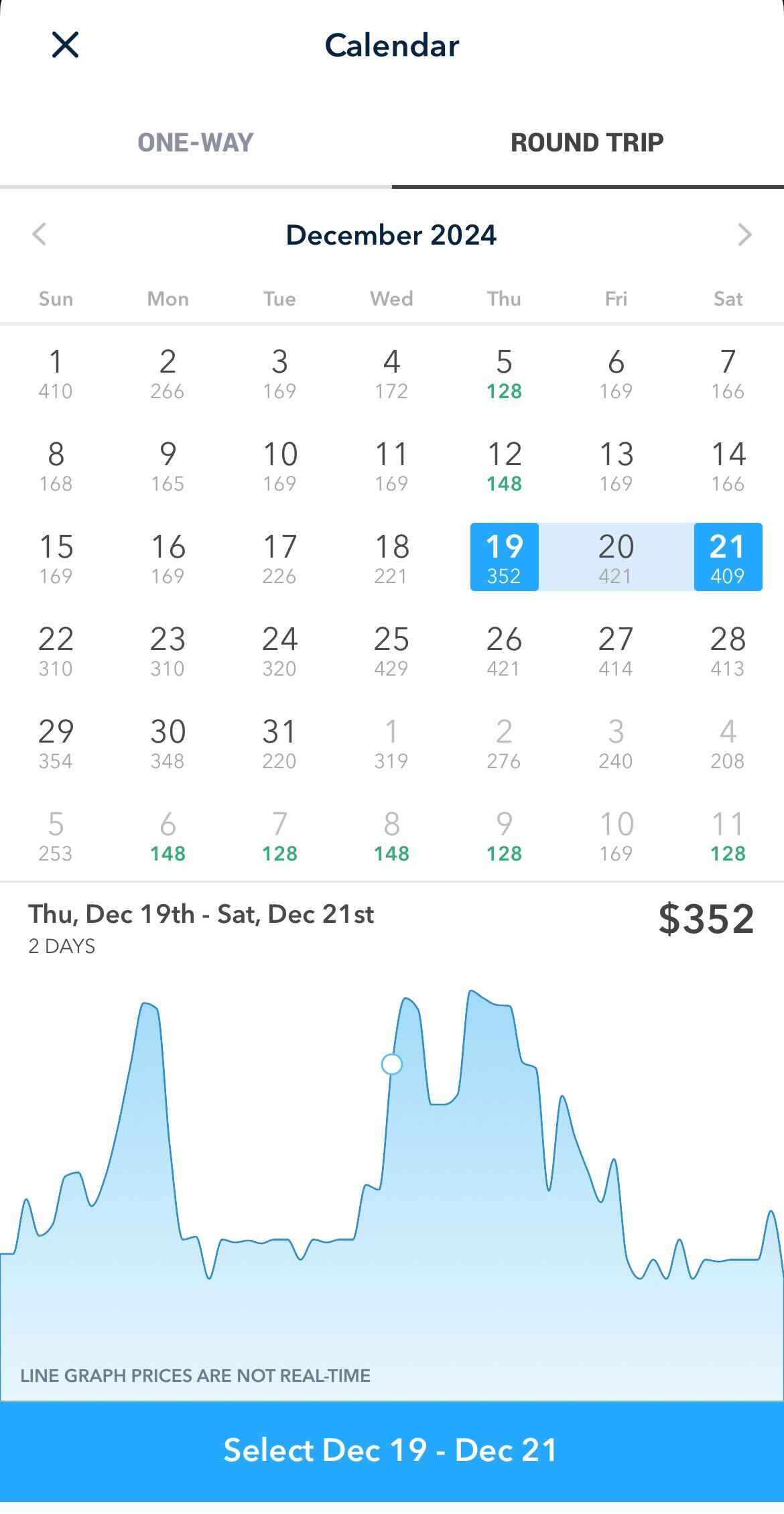784x1514 pixels.
Task: Choose December 25 priced at 429
Action: click(392, 650)
